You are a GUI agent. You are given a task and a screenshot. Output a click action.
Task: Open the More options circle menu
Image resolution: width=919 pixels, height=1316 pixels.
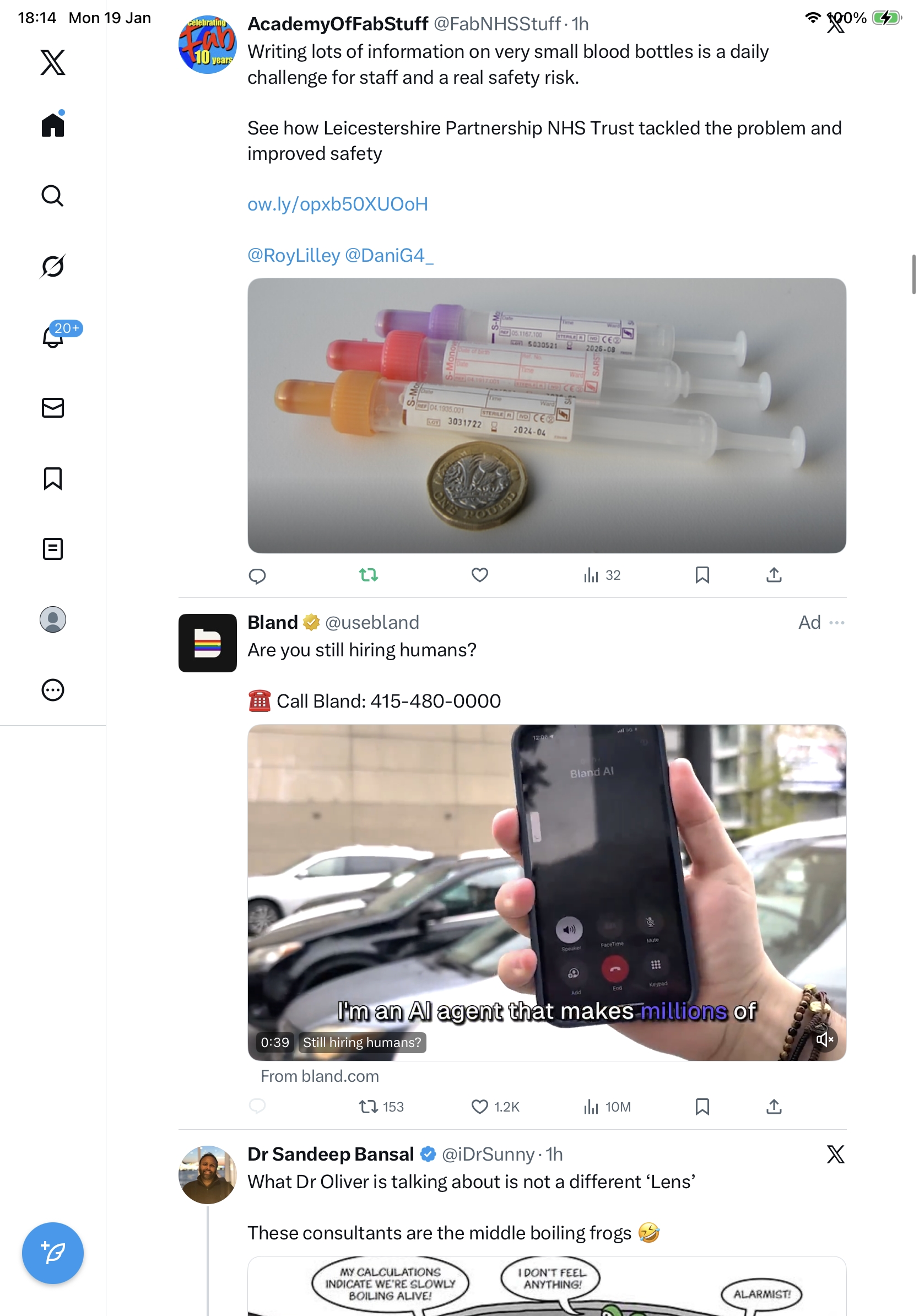tap(53, 690)
